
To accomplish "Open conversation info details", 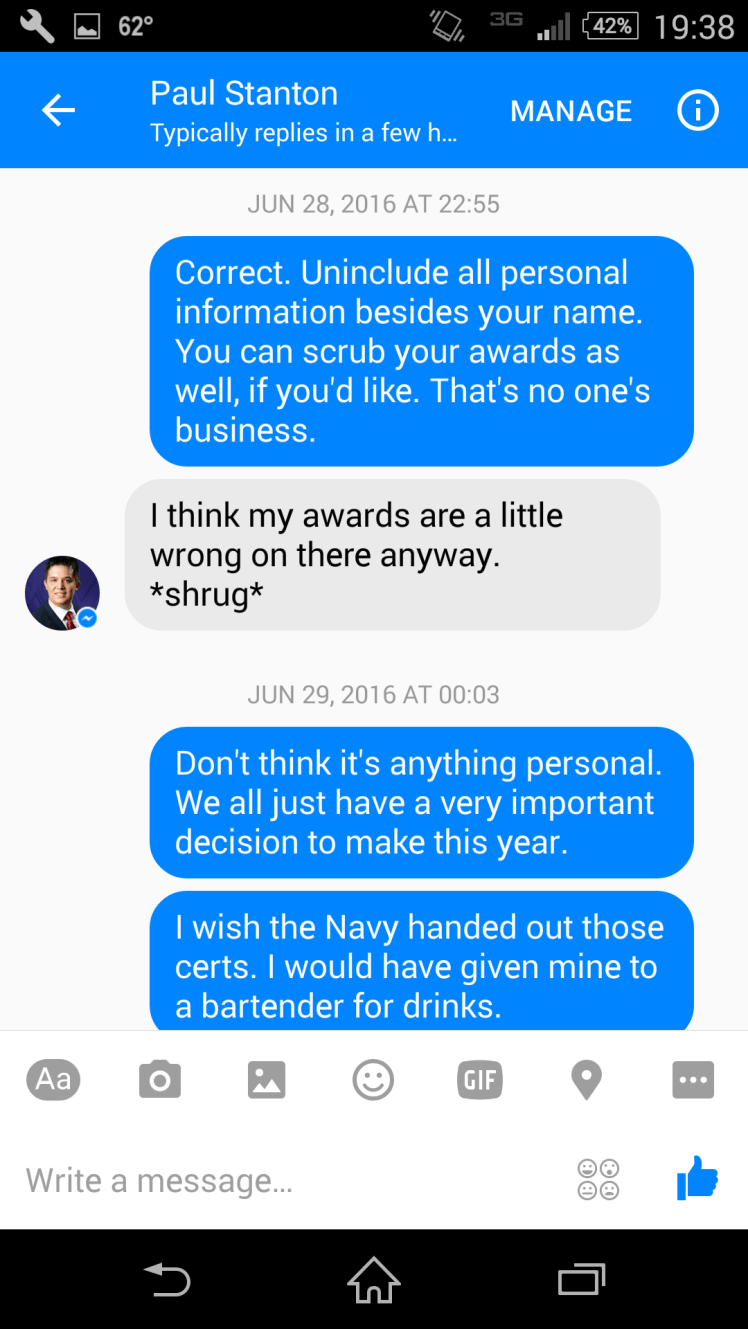I will pos(697,111).
